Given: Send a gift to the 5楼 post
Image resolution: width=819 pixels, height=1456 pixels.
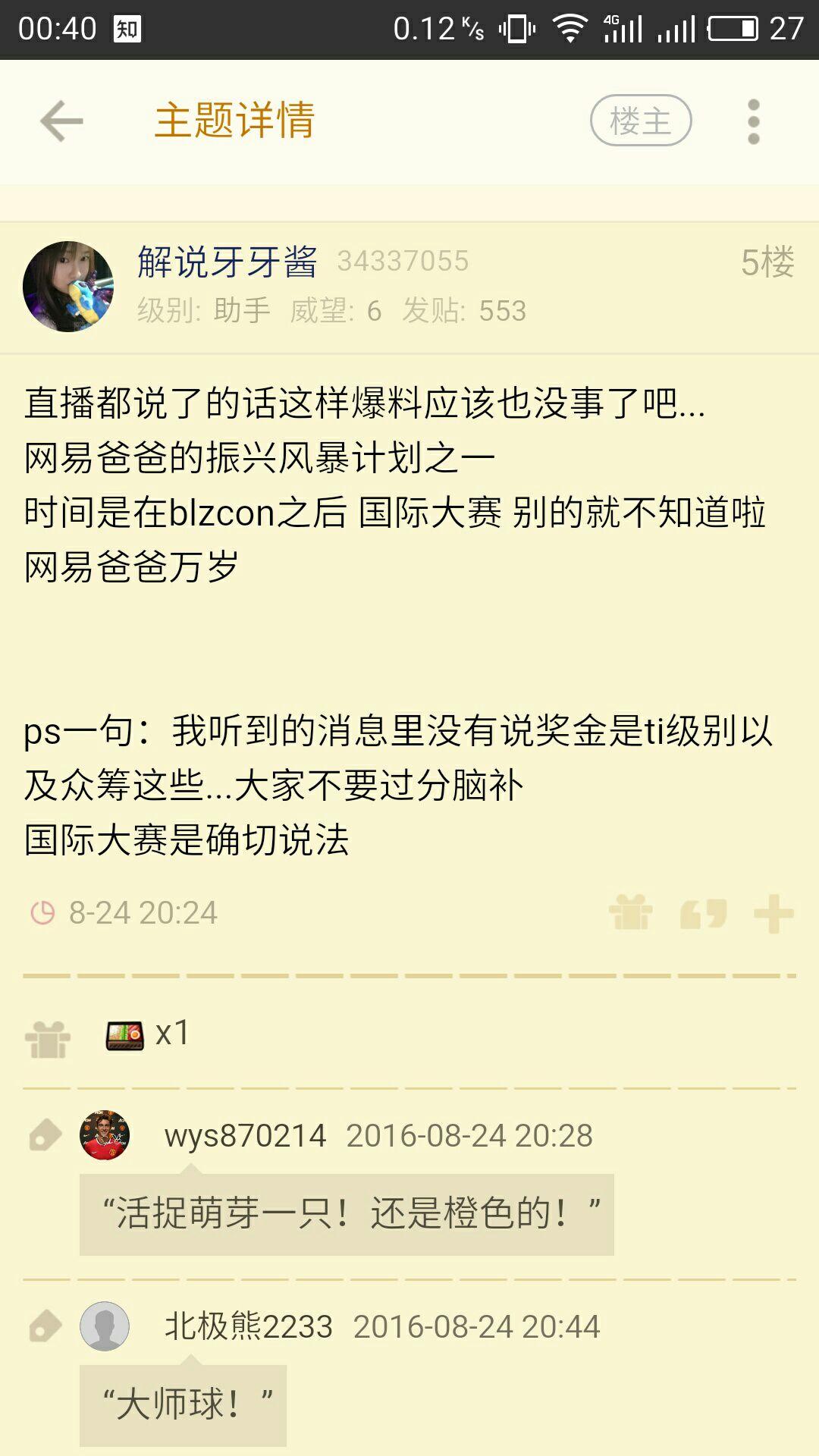Looking at the screenshot, I should pyautogui.click(x=630, y=912).
